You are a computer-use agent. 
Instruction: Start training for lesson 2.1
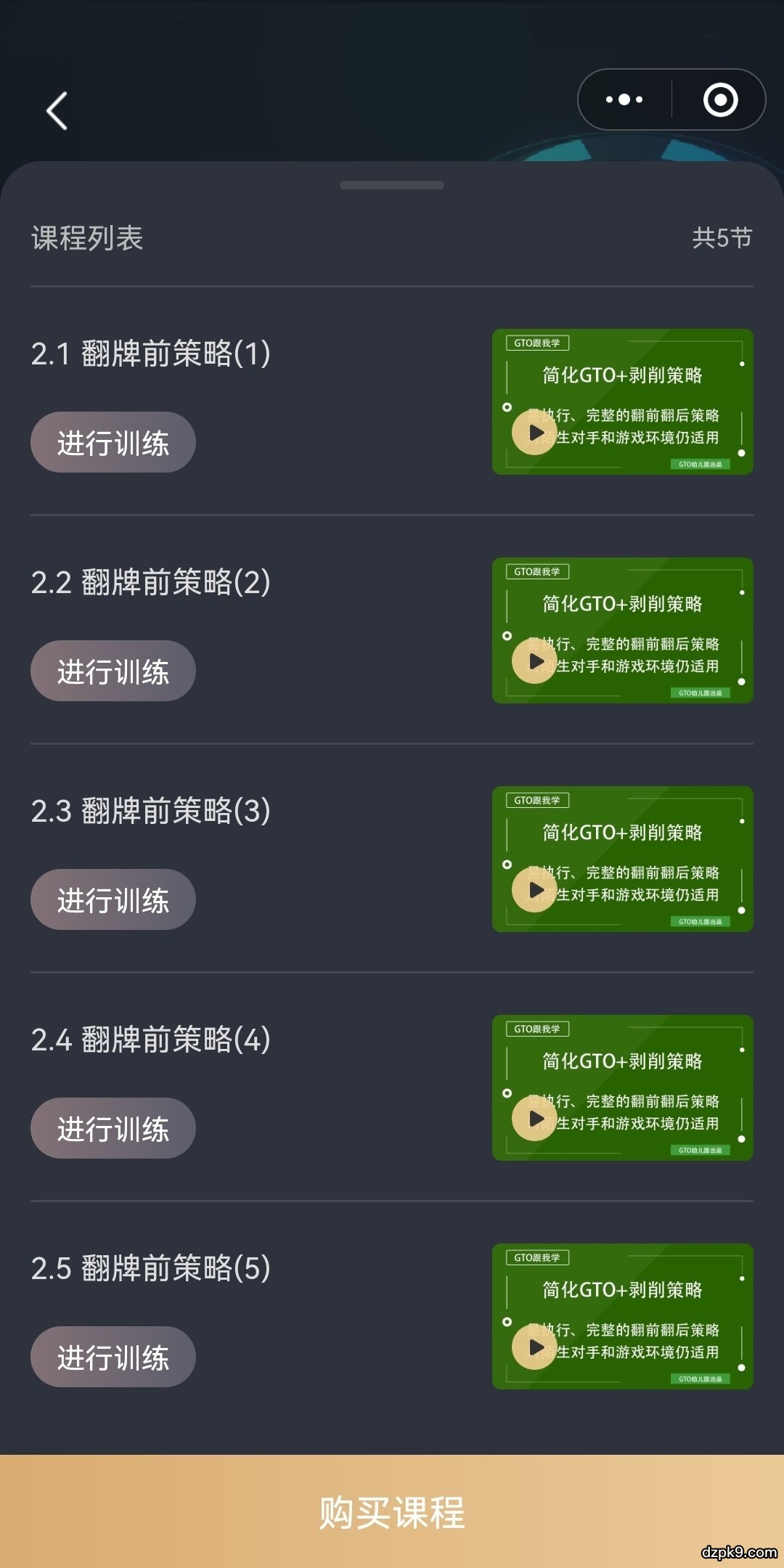113,441
